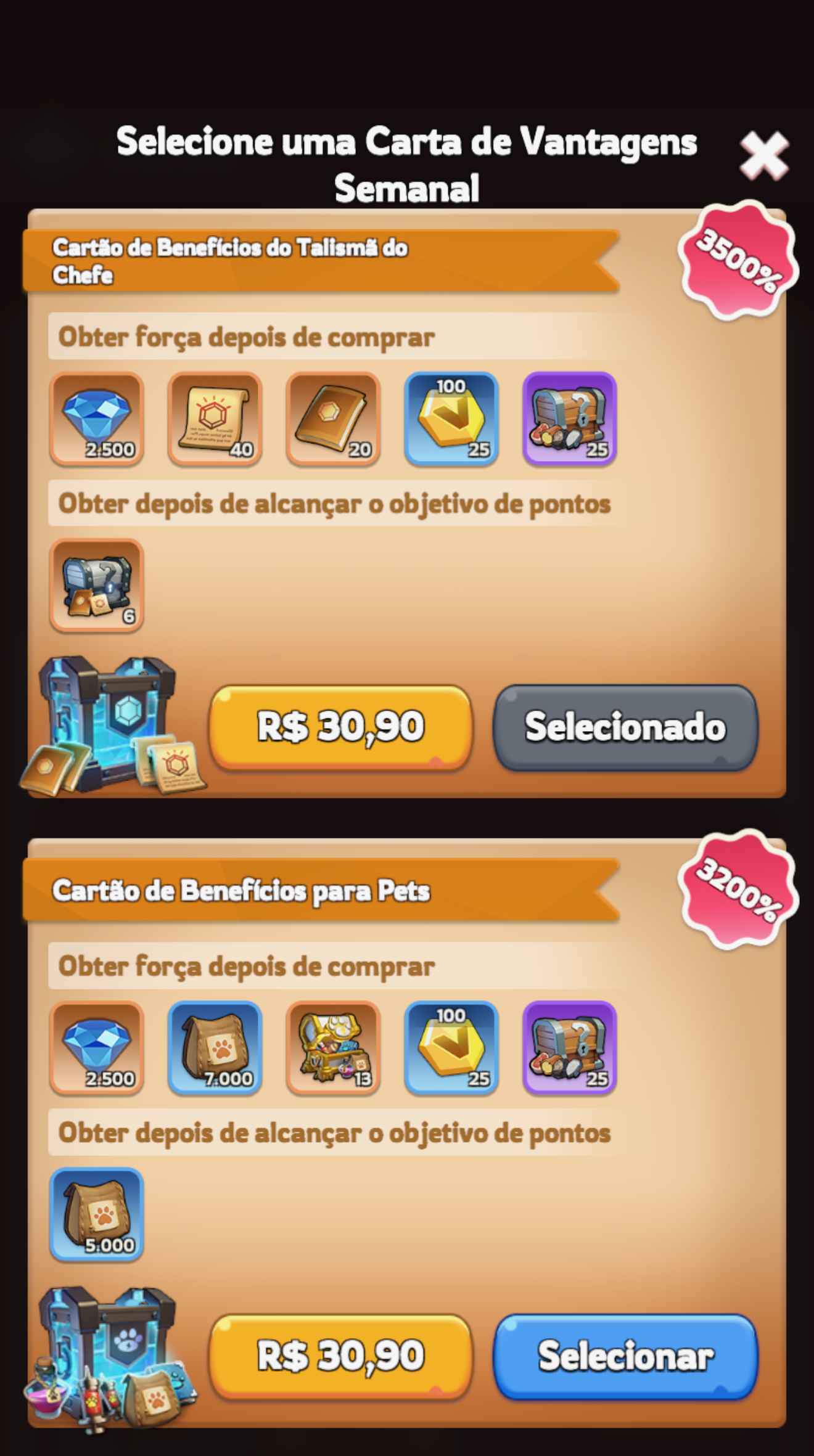Screen dimensions: 814x1456
Task: Buy the Talismã do Chefe card for R$ 30,90
Action: click(340, 727)
